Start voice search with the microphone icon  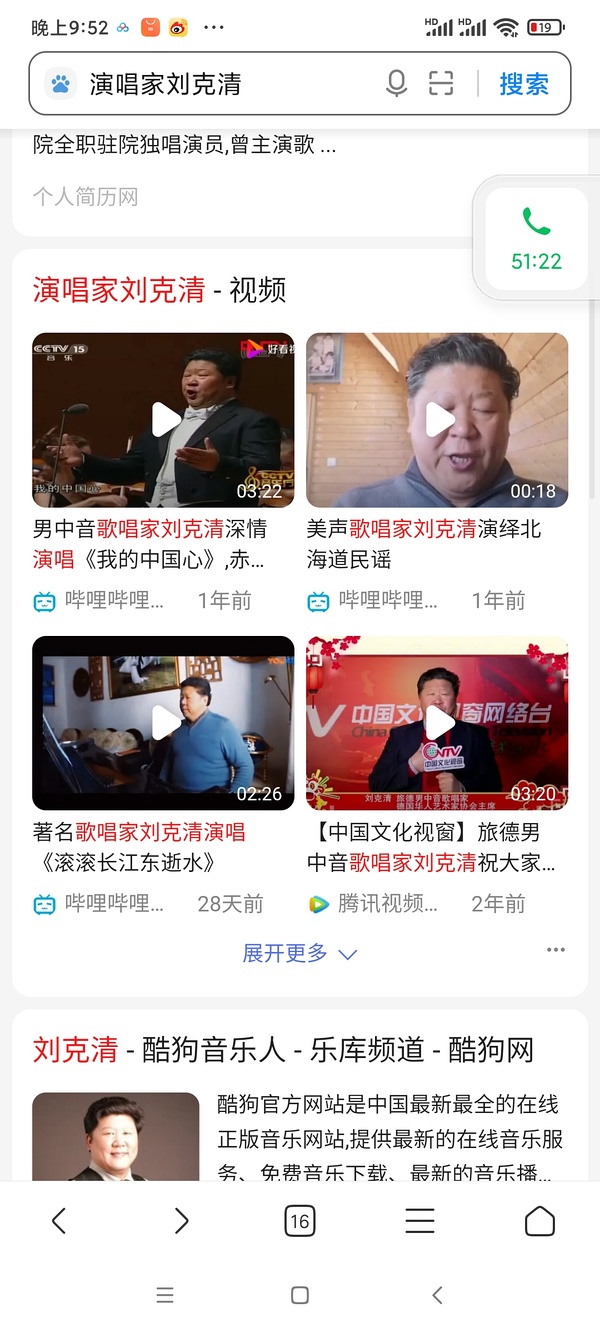pyautogui.click(x=397, y=84)
